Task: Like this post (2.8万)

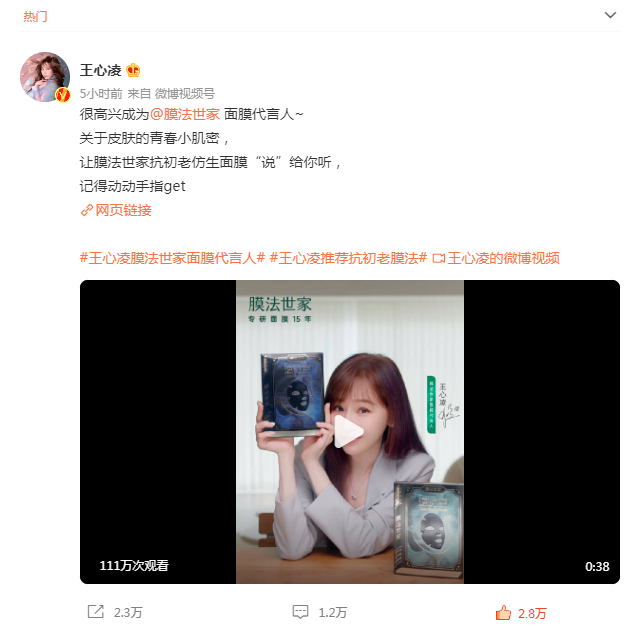Action: pyautogui.click(x=522, y=612)
